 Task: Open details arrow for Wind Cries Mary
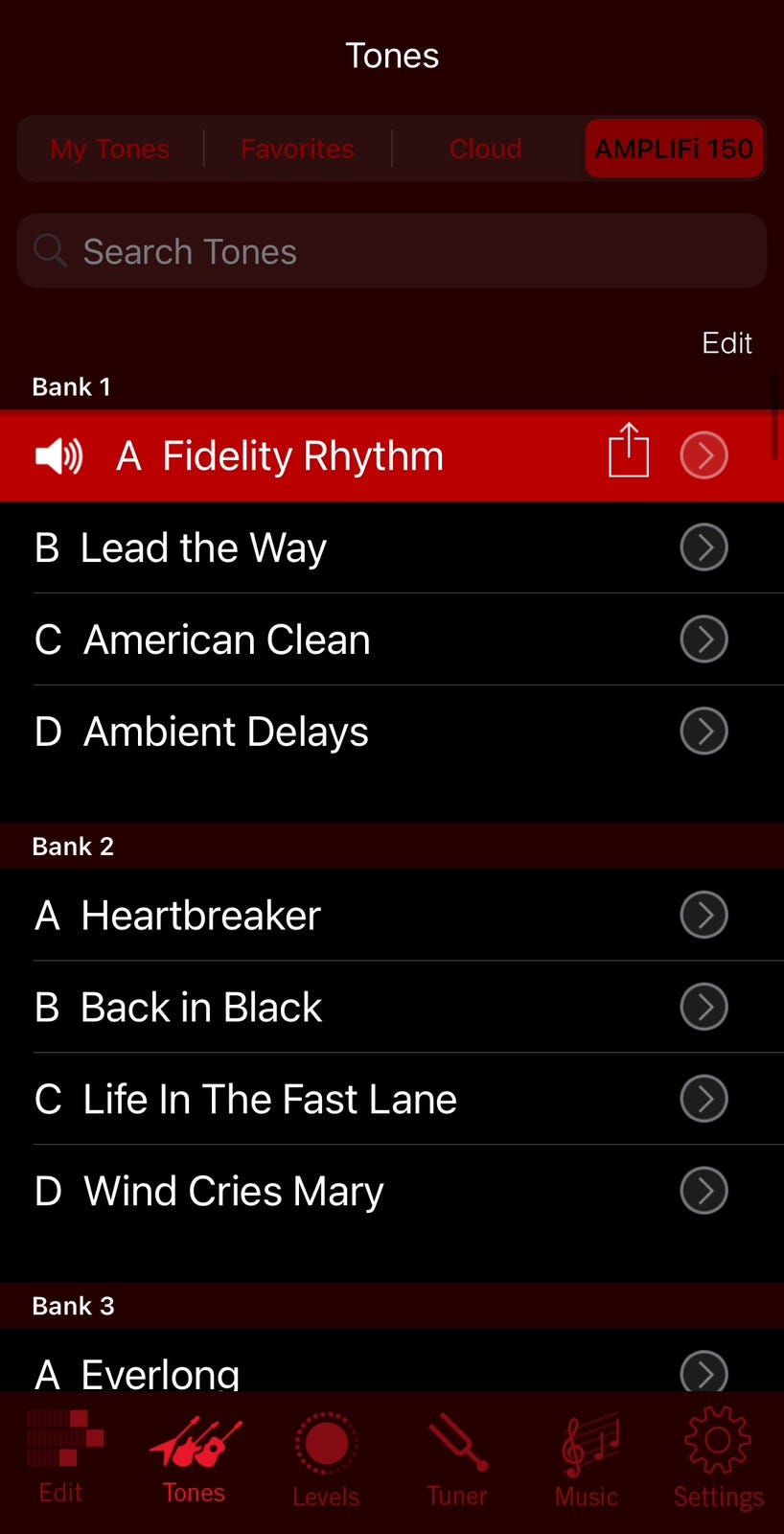(x=703, y=1191)
